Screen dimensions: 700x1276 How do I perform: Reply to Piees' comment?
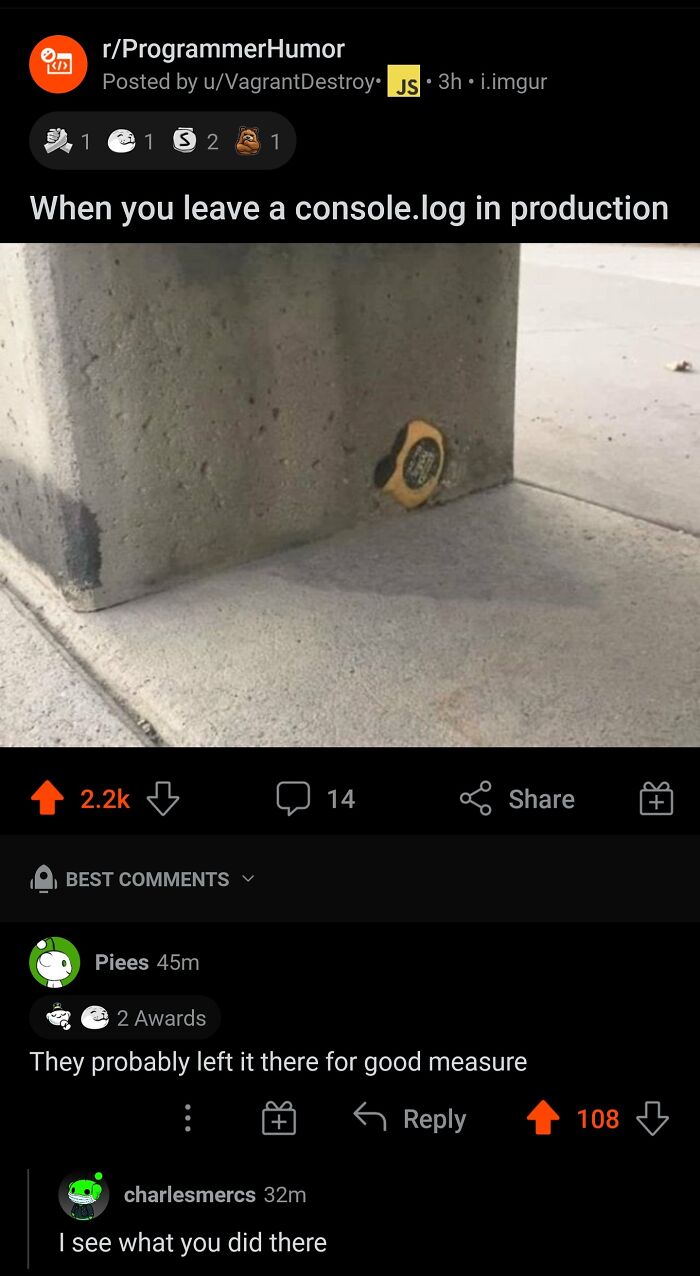410,1118
